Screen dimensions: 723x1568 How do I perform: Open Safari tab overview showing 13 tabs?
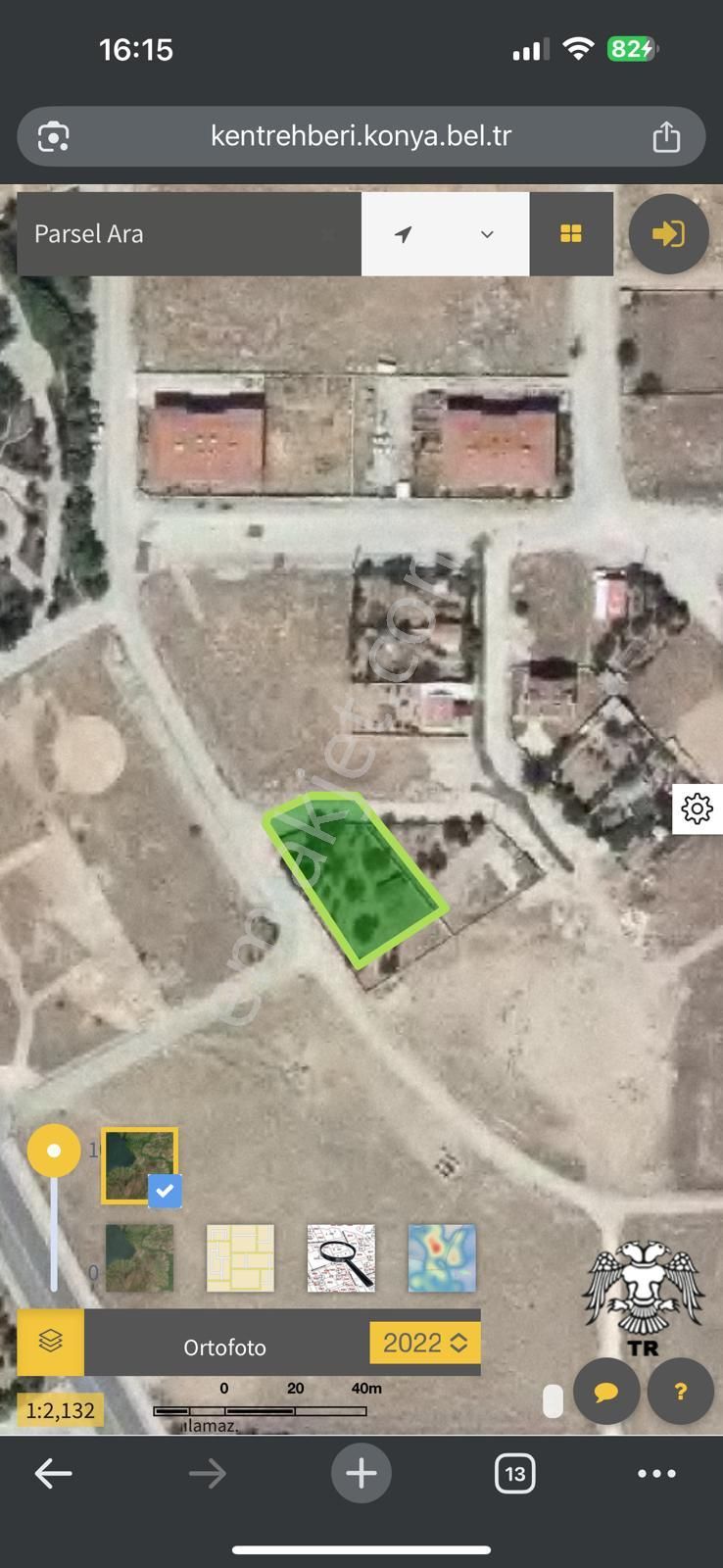tap(514, 1472)
